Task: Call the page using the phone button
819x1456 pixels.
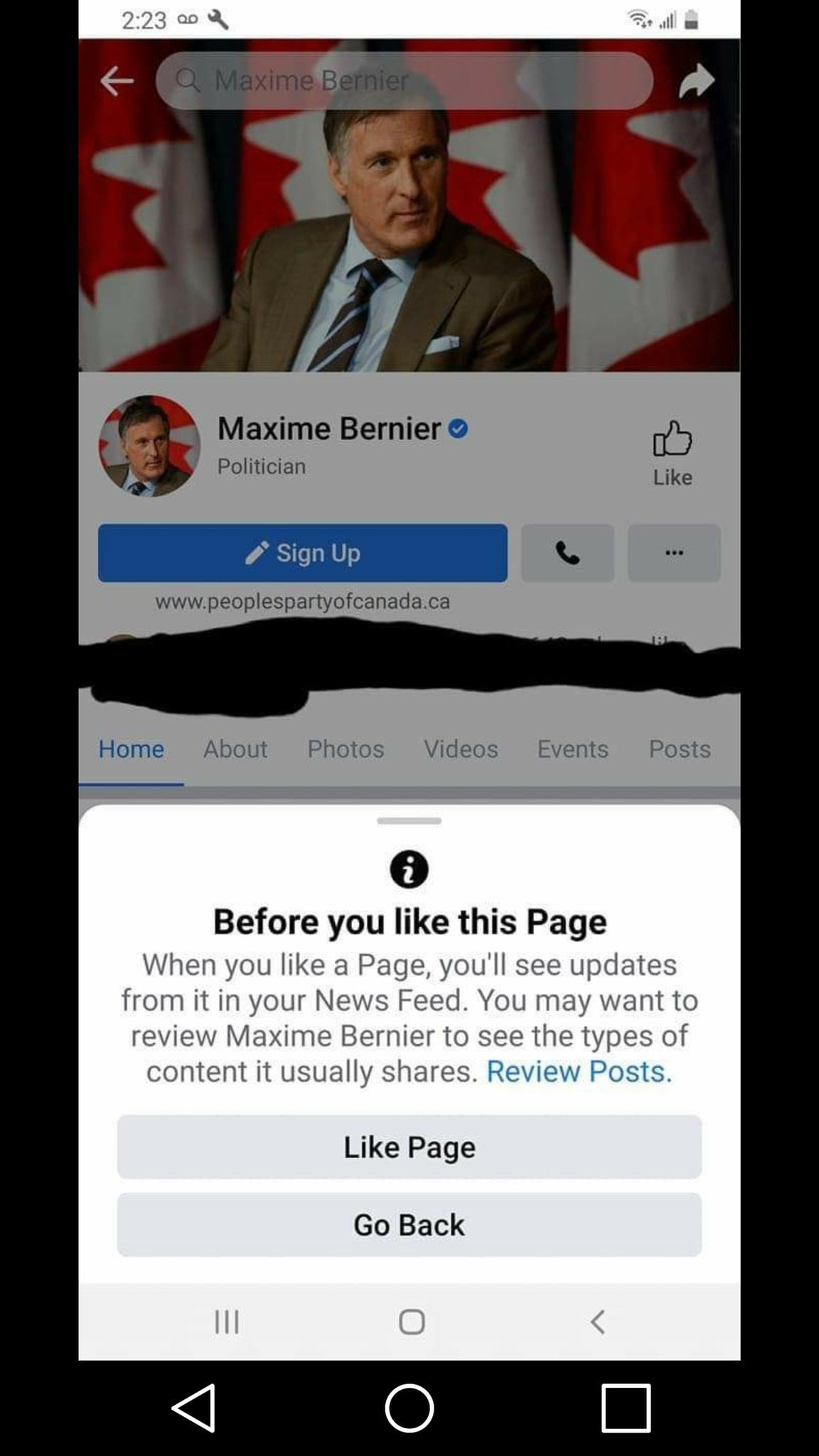Action: [x=567, y=553]
